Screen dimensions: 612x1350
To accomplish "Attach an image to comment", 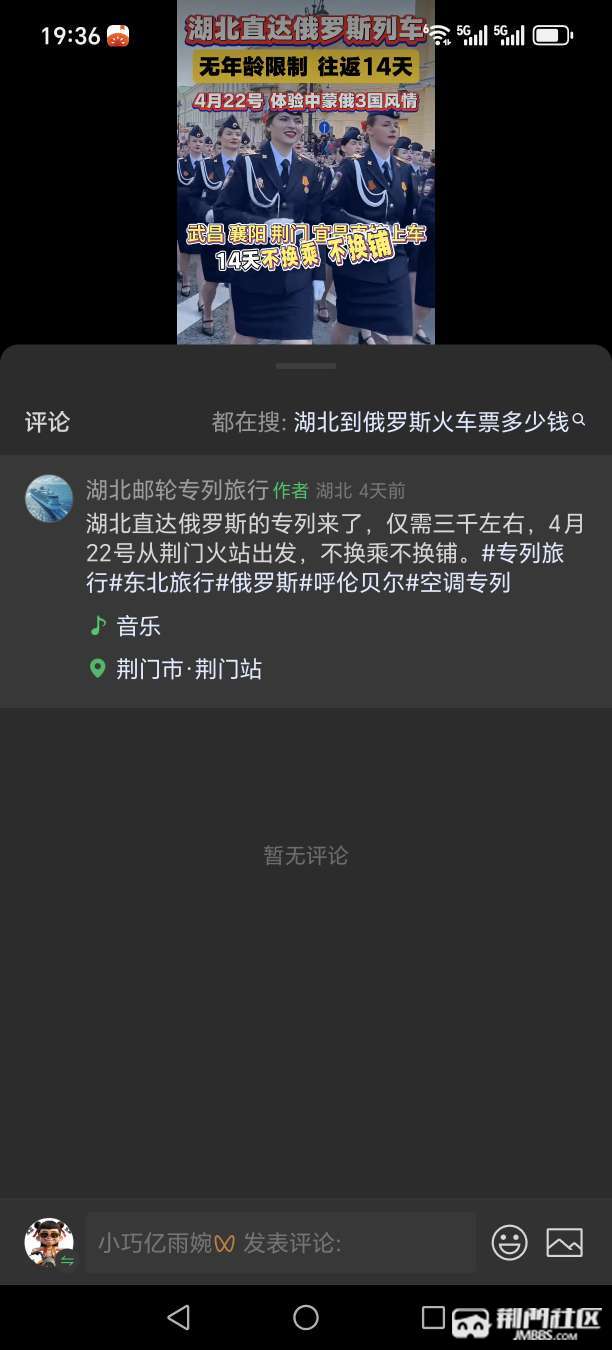I will 564,1243.
